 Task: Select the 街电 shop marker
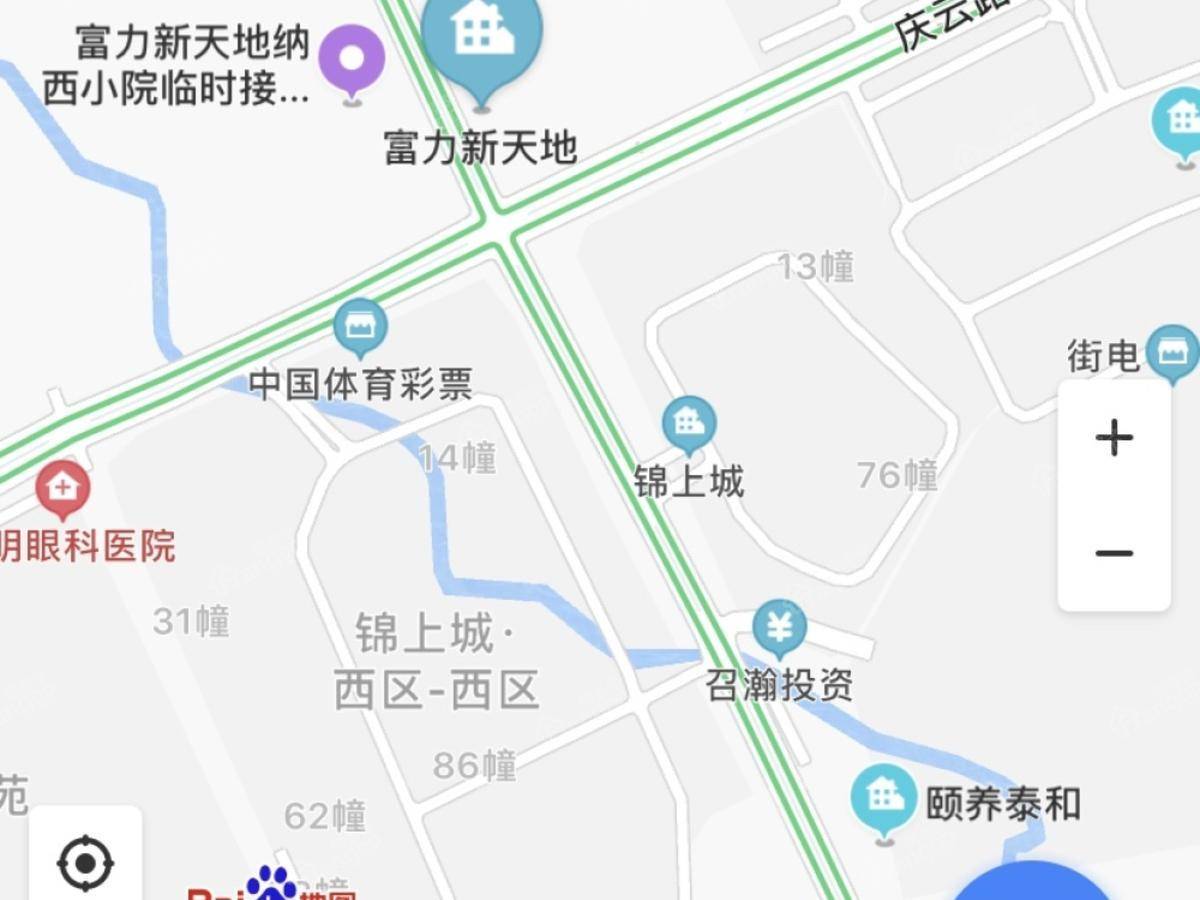click(x=1172, y=350)
